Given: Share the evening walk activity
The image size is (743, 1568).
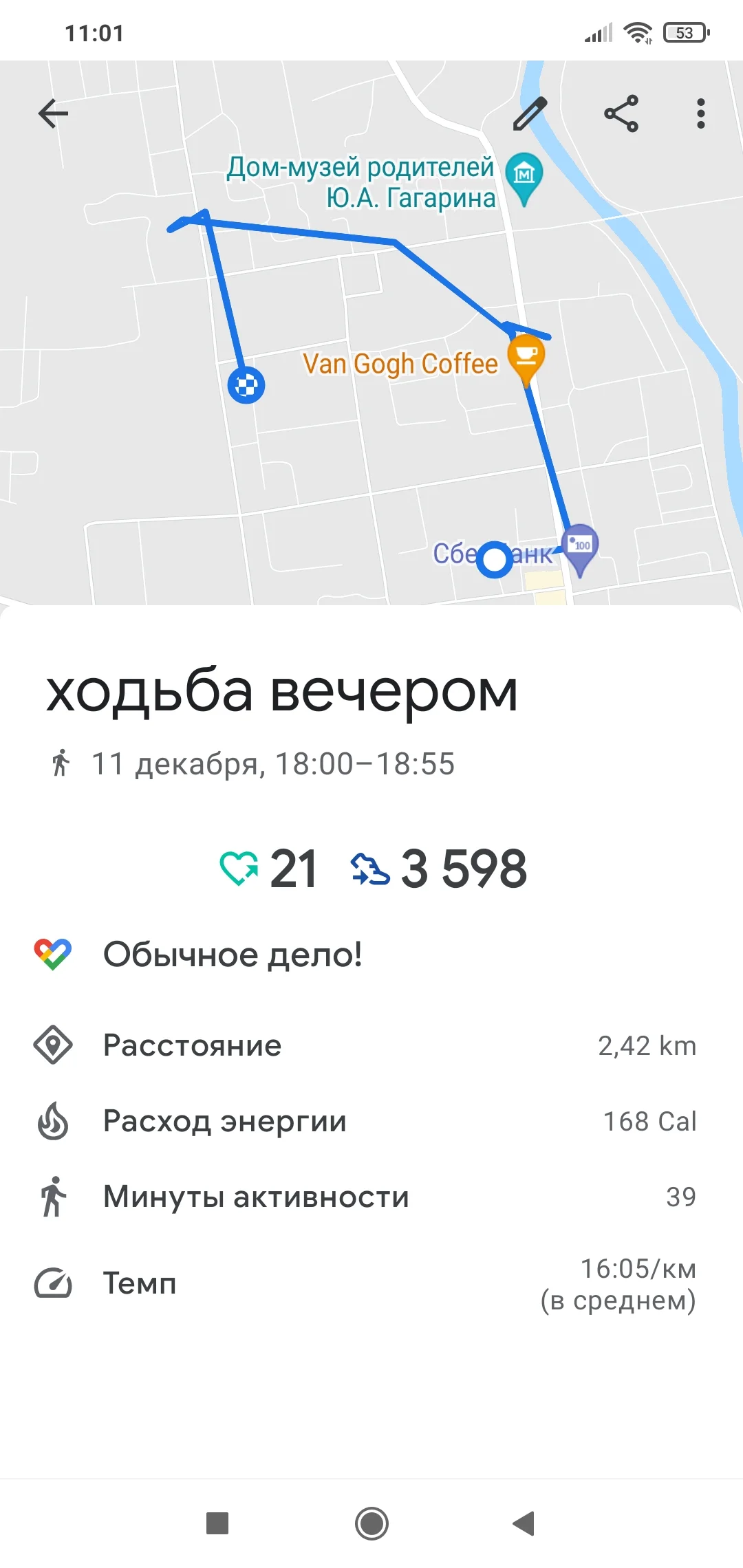Looking at the screenshot, I should coord(621,113).
